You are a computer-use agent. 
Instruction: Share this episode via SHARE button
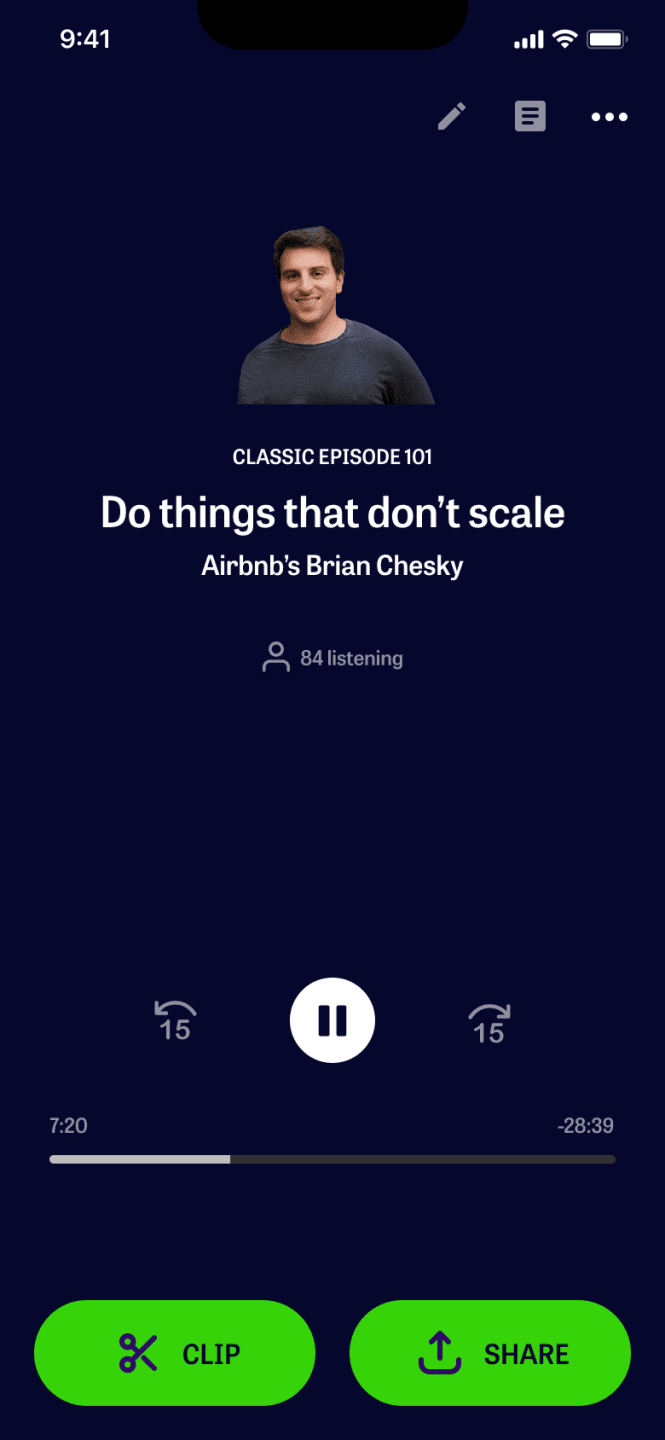coord(490,1353)
